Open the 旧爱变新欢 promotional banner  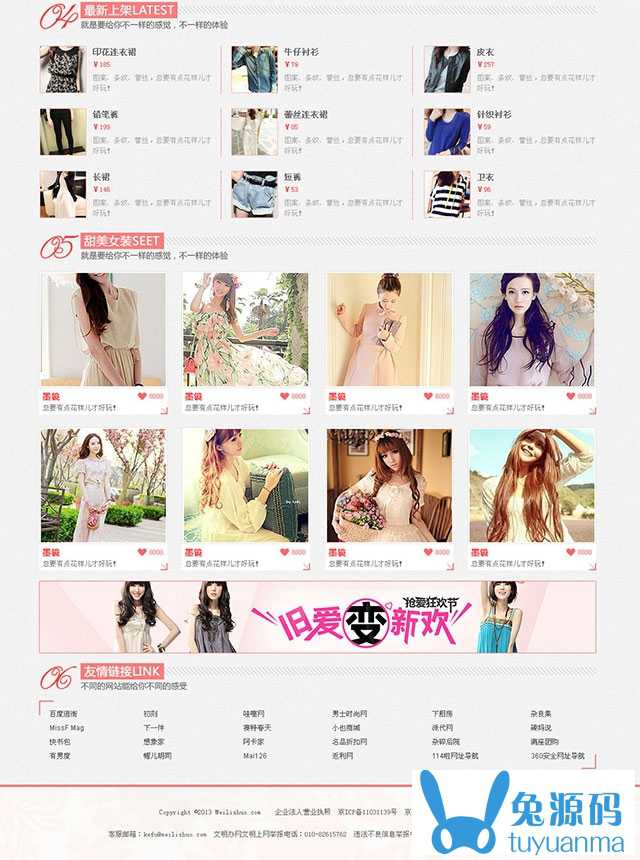pyautogui.click(x=317, y=617)
